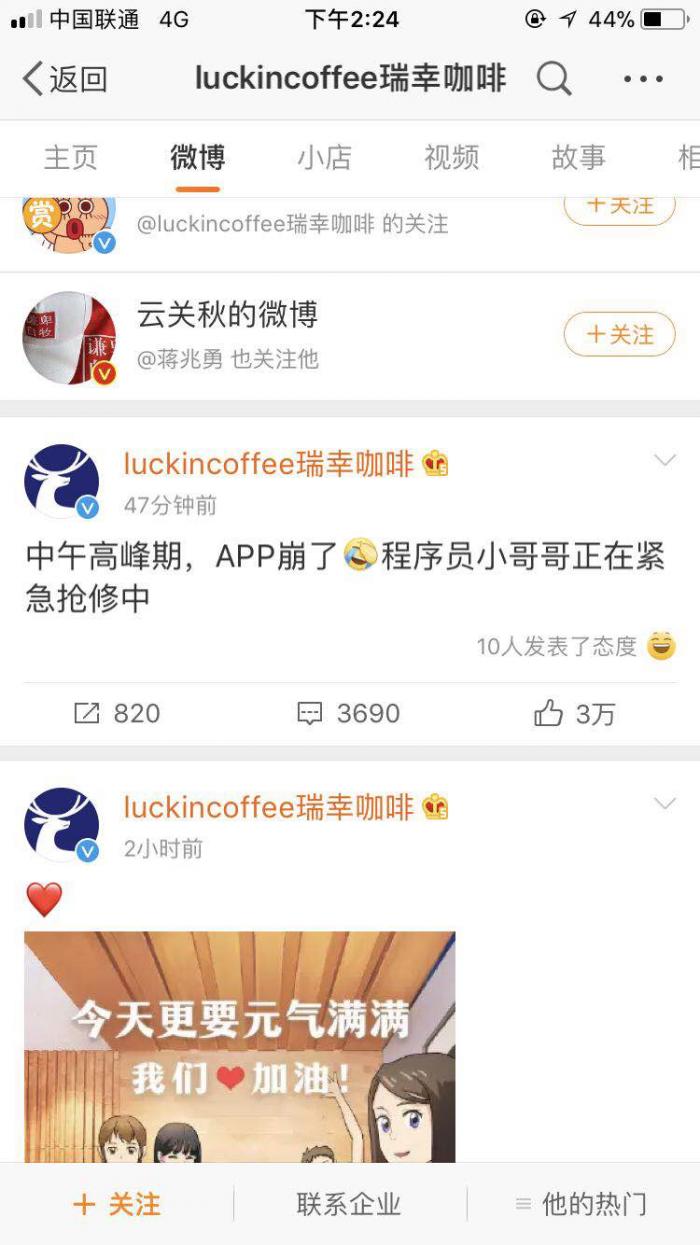
Task: Switch to the 主页 tab
Action: [70, 158]
